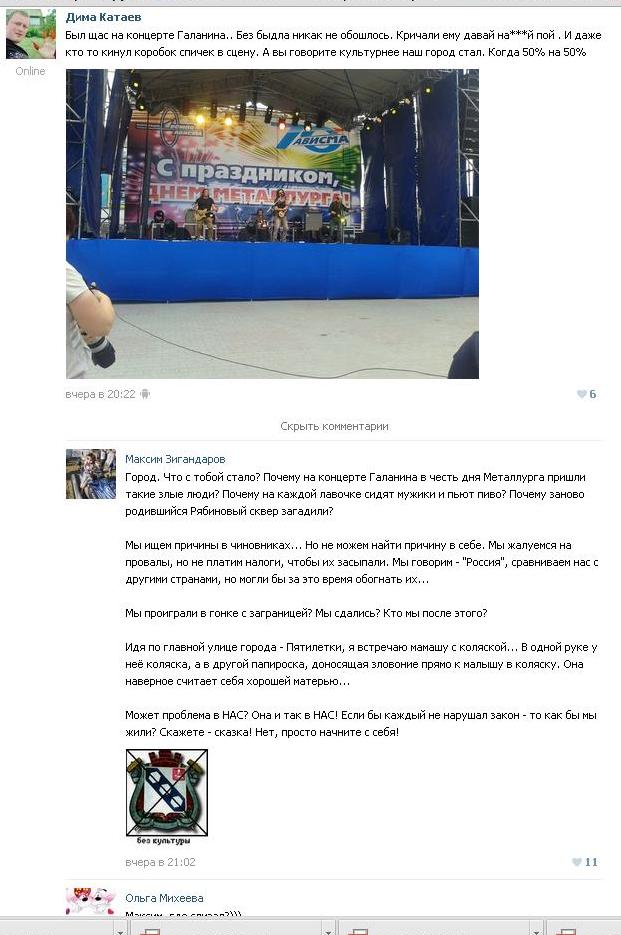Like Максим Зигандаров's comment with 11 likes
The image size is (621, 935).
584,862
